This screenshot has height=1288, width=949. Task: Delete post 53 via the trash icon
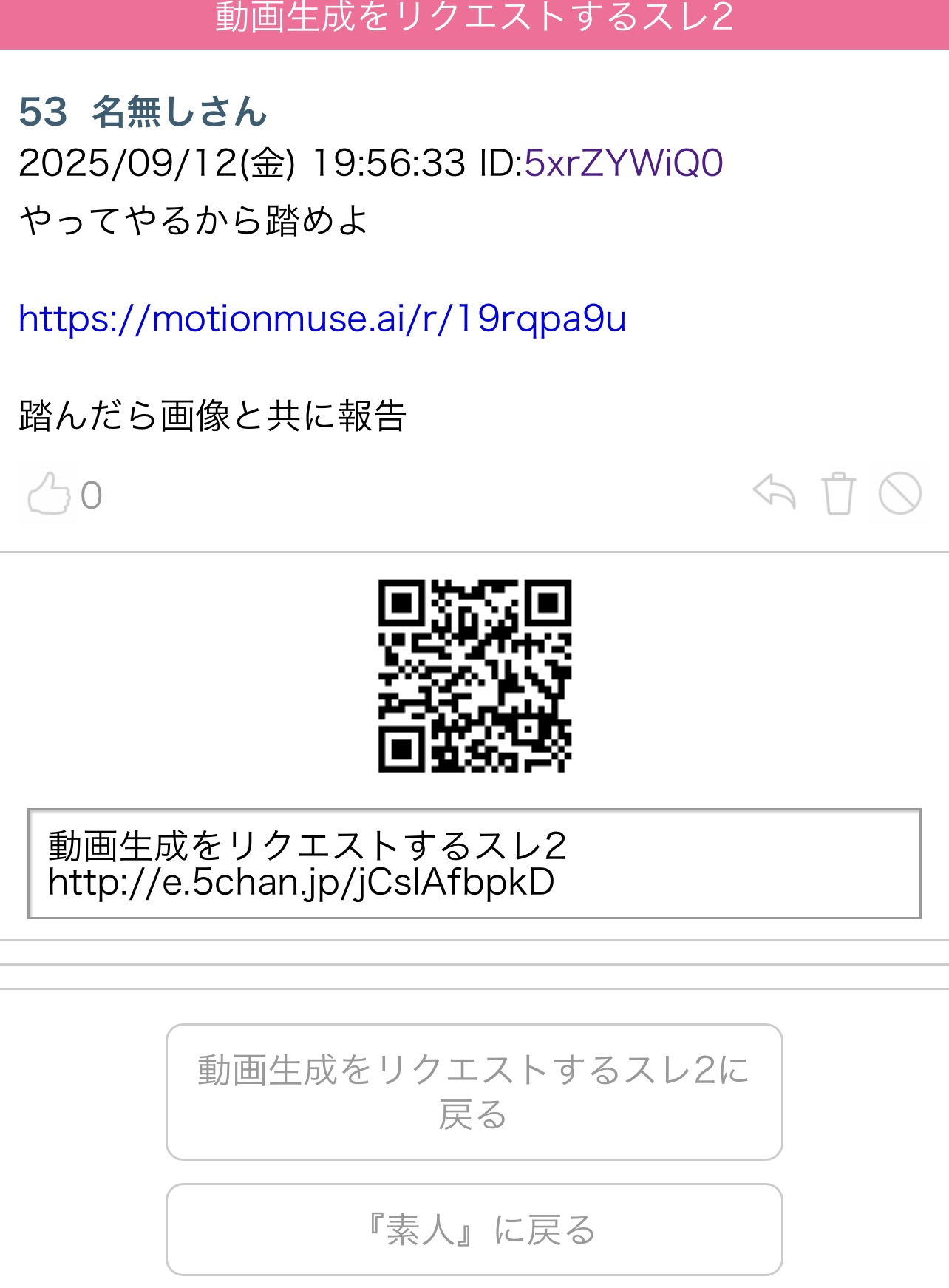click(x=840, y=494)
